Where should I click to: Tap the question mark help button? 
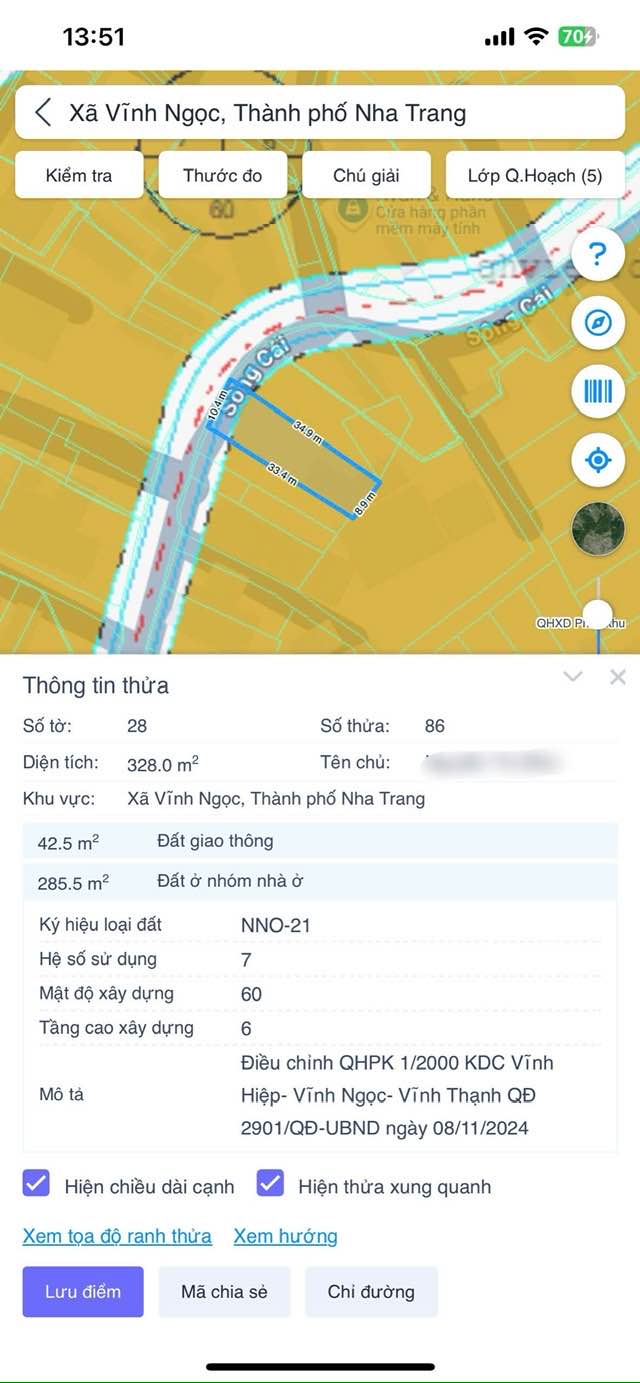point(598,254)
